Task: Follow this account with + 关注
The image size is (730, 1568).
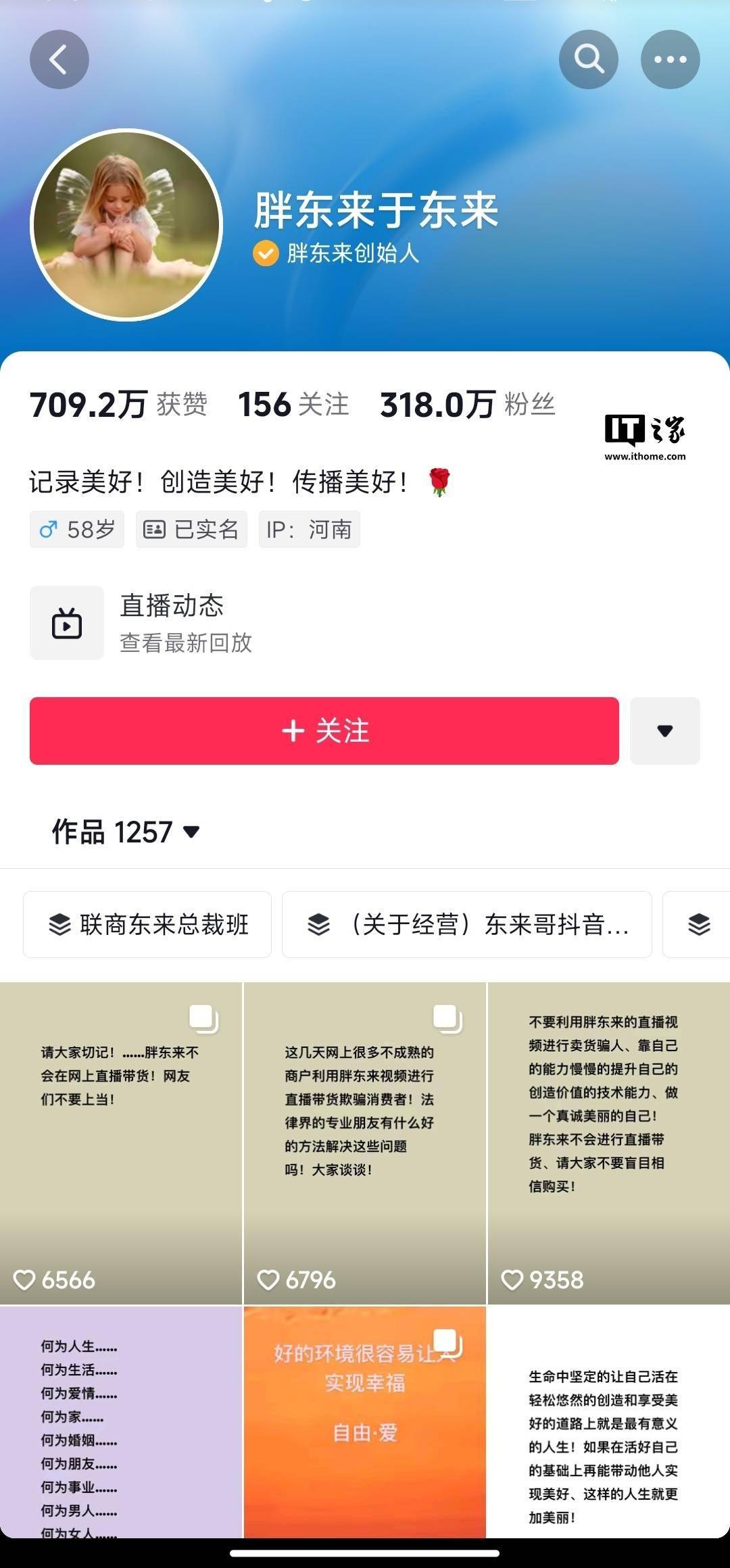Action: pos(324,731)
